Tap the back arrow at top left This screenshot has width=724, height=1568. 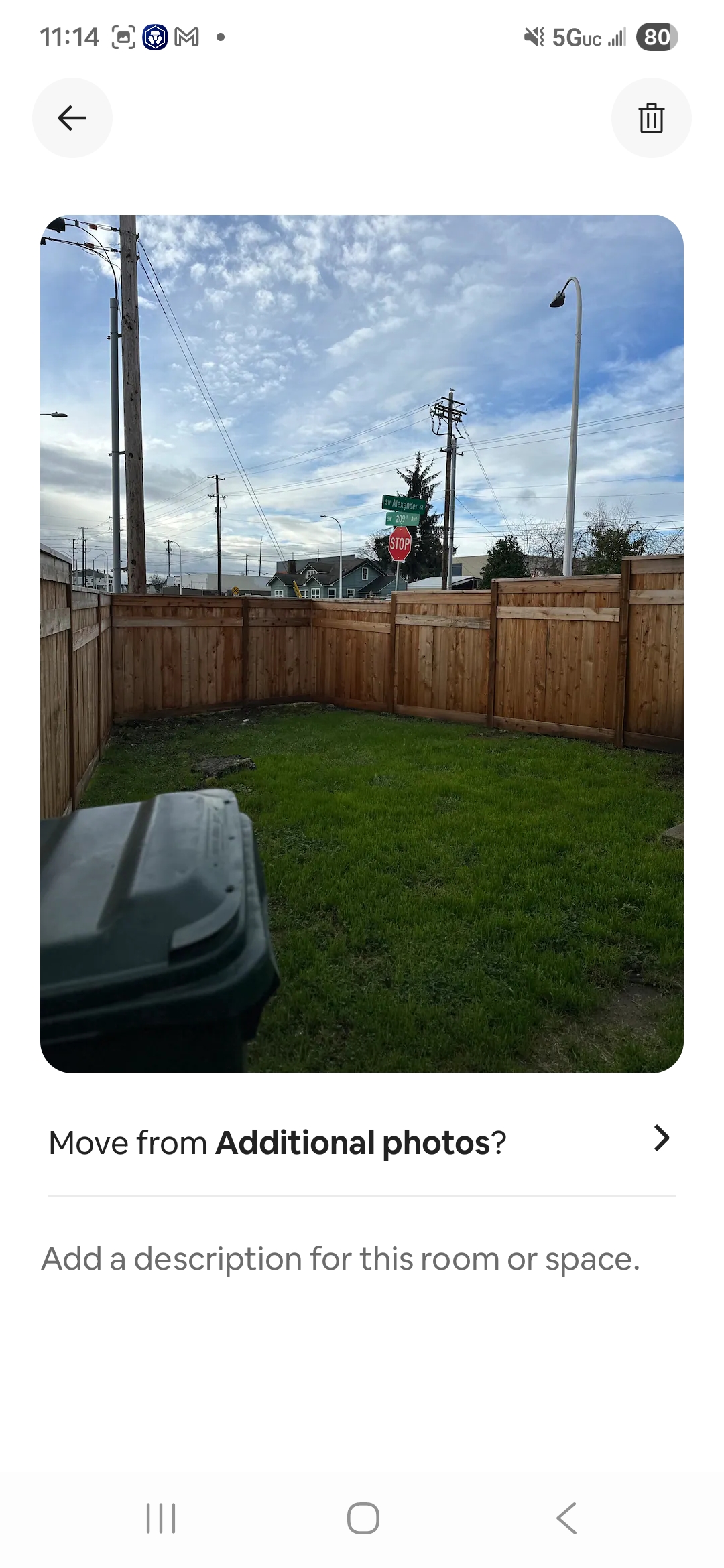click(x=72, y=118)
